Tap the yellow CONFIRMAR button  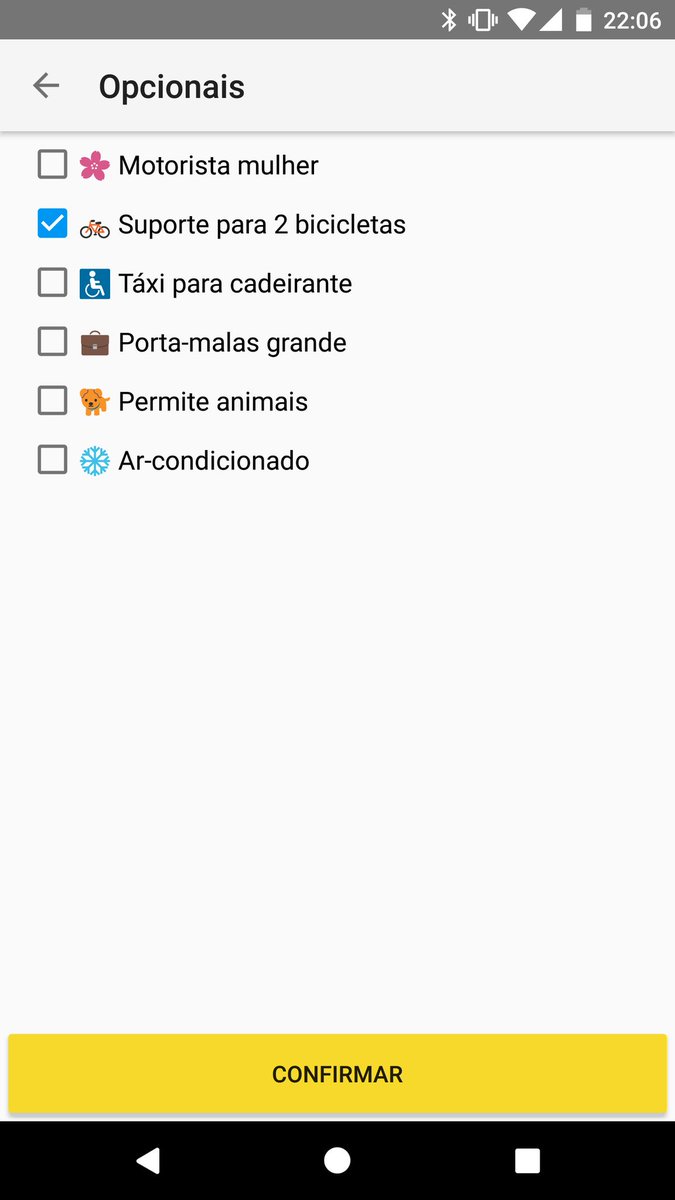tap(337, 1074)
